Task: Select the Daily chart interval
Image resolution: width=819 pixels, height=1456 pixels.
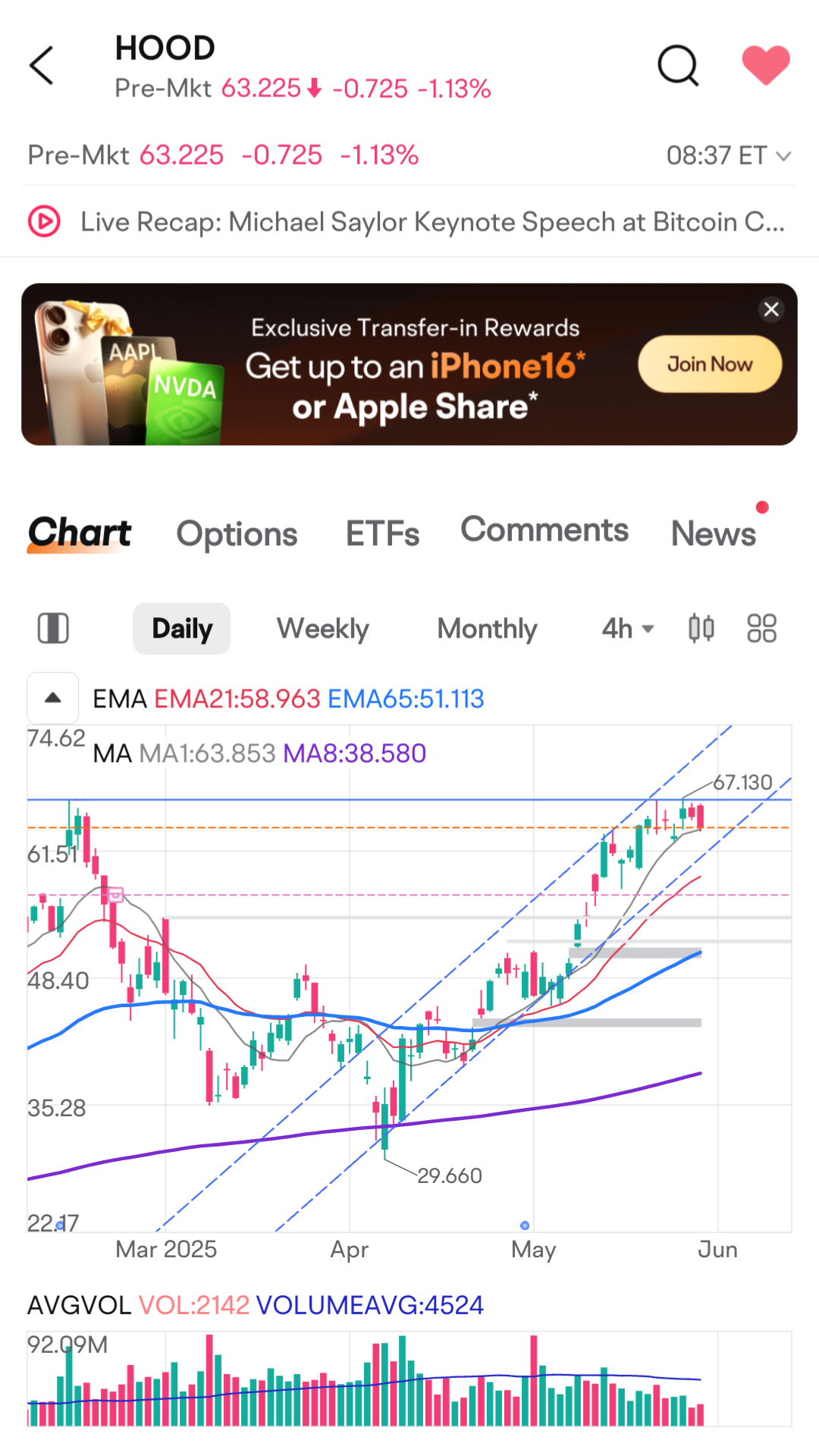Action: click(182, 629)
